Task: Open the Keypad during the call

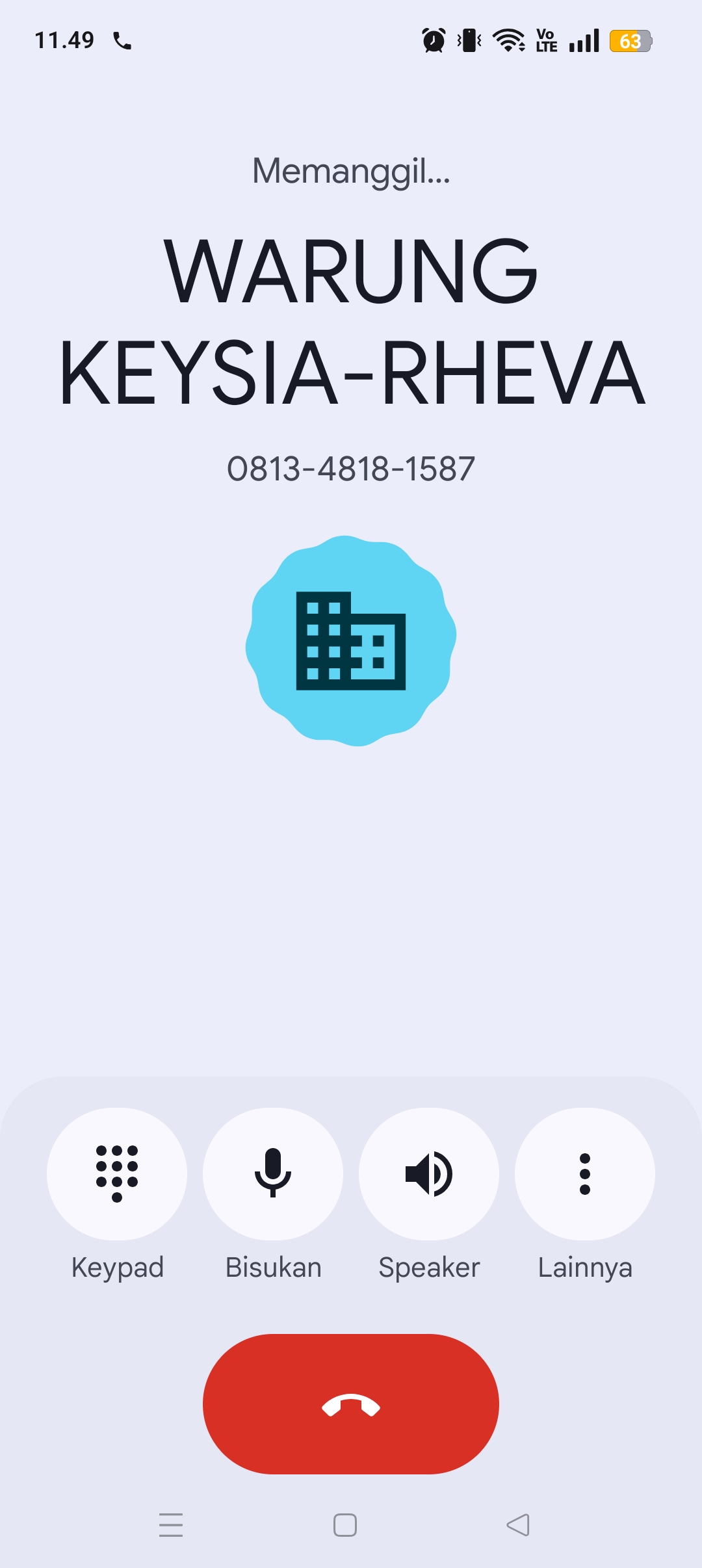Action: [117, 1173]
